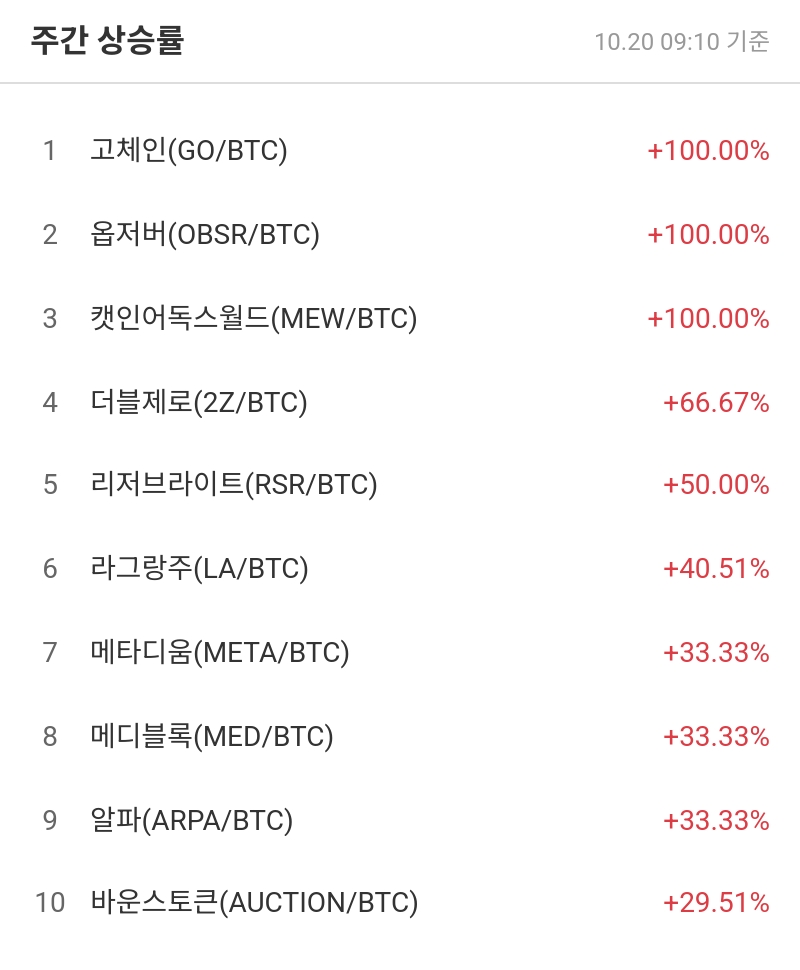View the 리저브라이트(RSR/BTC) market
The image size is (800, 970).
pos(234,485)
